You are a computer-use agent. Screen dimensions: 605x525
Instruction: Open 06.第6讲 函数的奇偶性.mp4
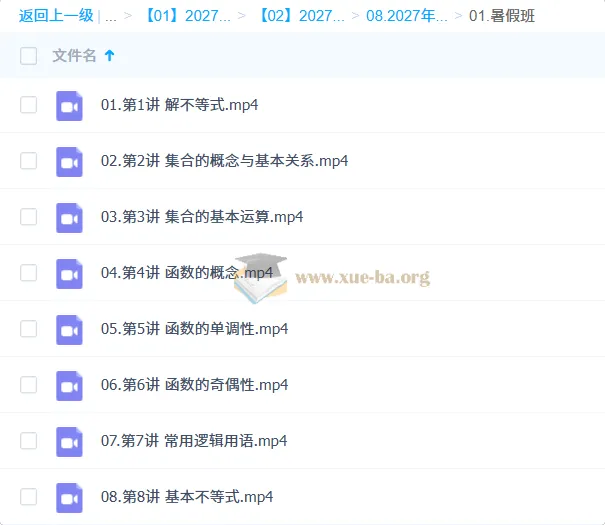(194, 385)
